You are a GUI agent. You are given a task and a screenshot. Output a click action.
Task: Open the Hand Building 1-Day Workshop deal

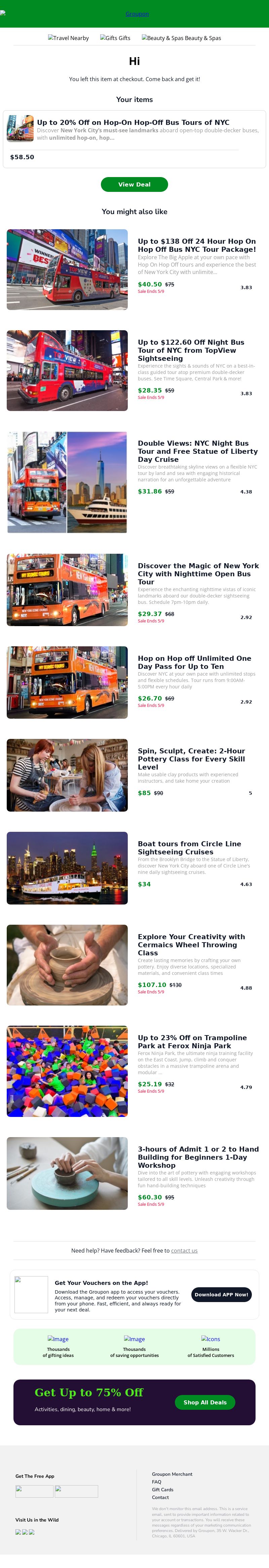click(198, 1157)
